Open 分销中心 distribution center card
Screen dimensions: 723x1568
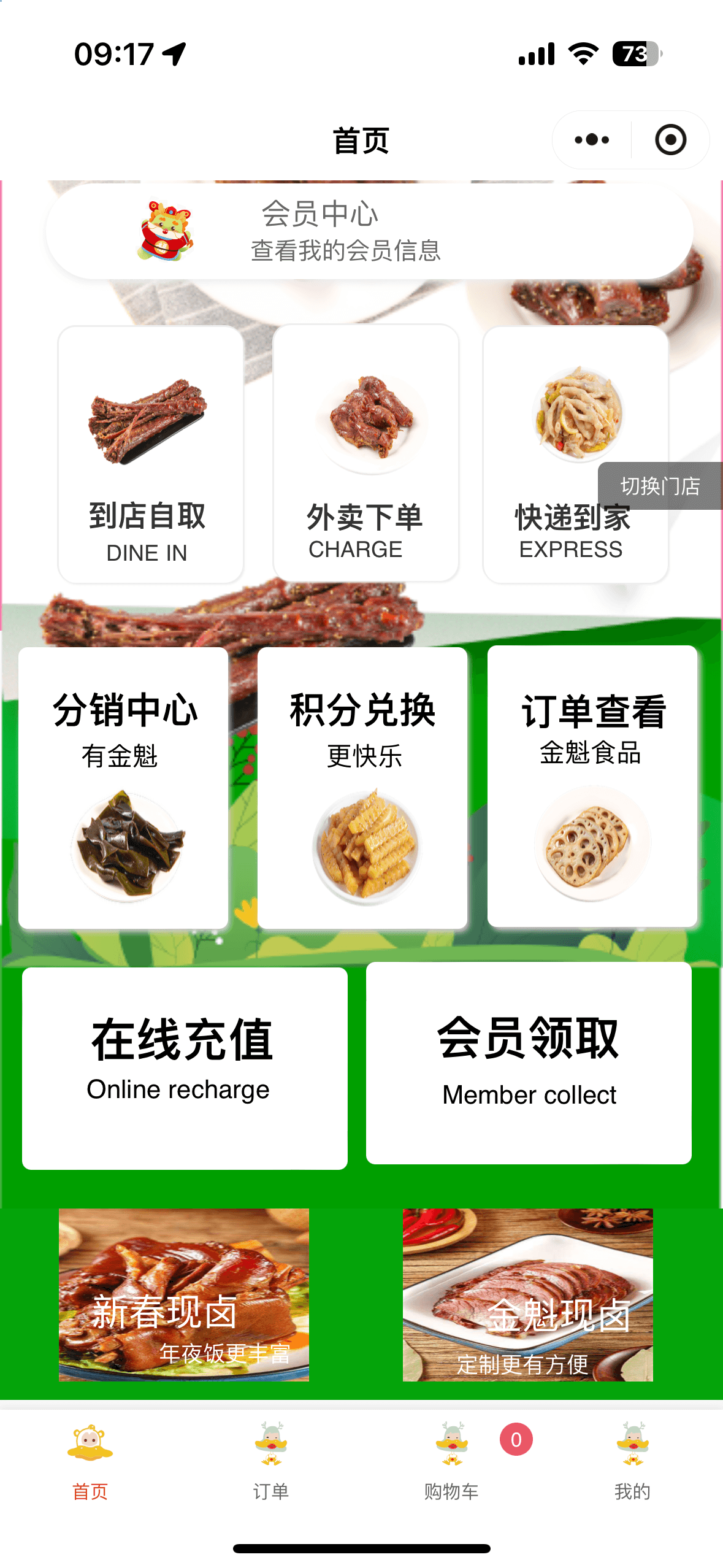(123, 788)
